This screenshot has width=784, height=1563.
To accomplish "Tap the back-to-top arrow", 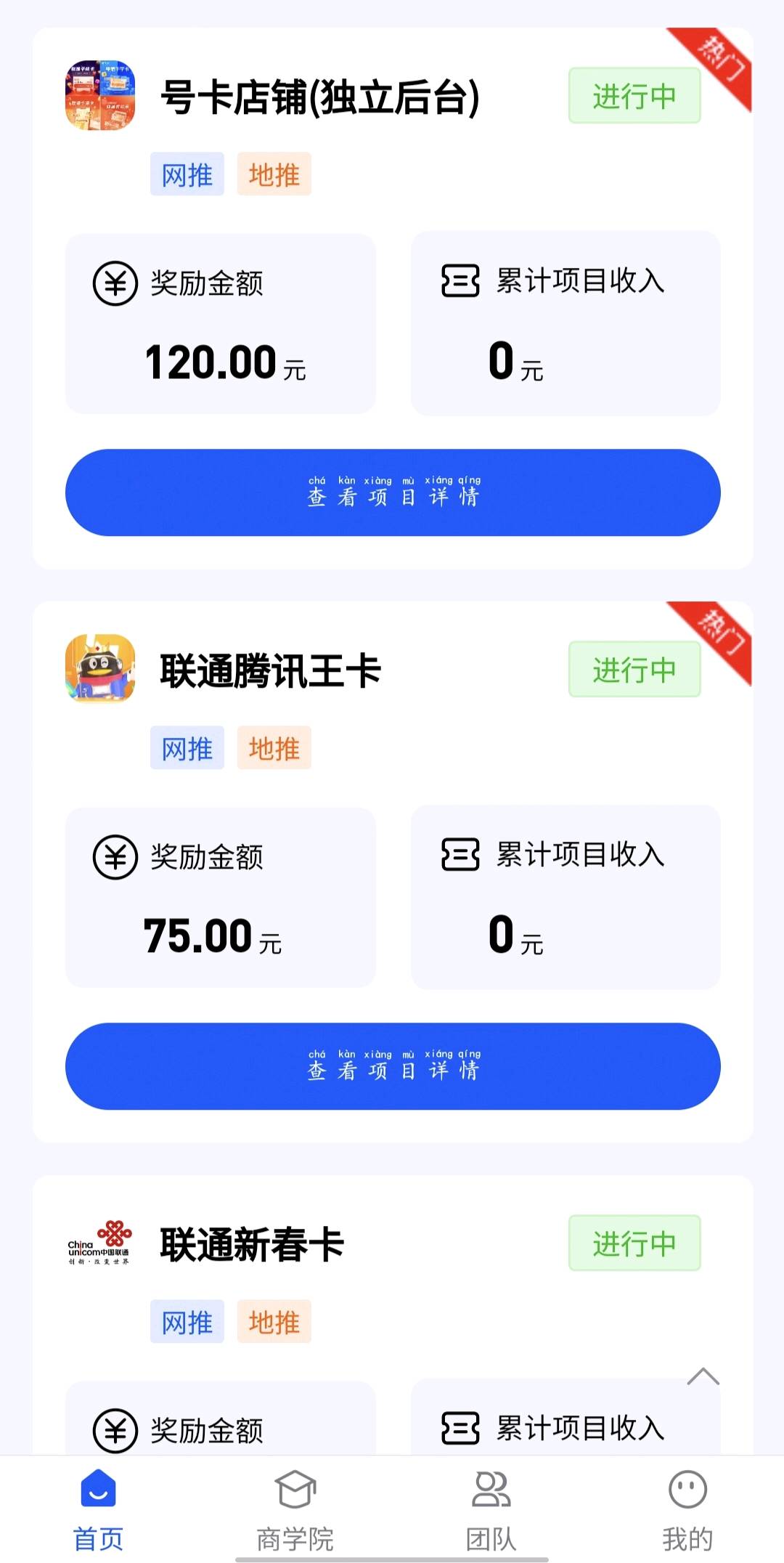I will click(703, 1376).
